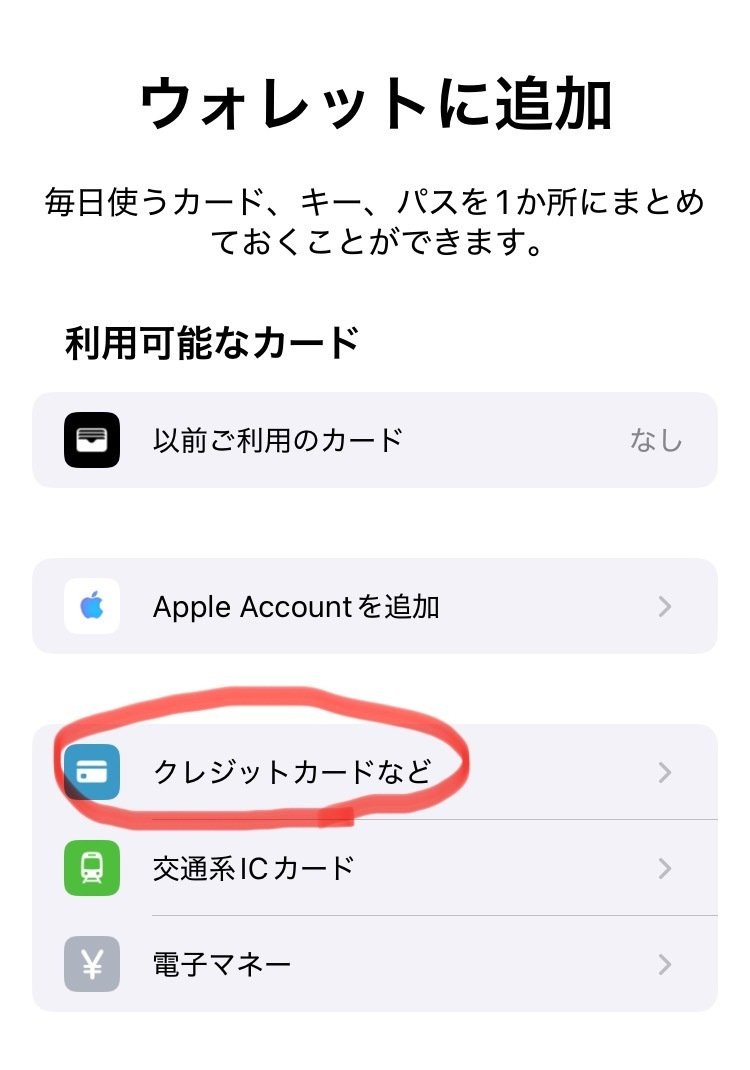Screen dimensions: 750x1070
Task: Click the green train icon for transit cards
Action: click(92, 868)
